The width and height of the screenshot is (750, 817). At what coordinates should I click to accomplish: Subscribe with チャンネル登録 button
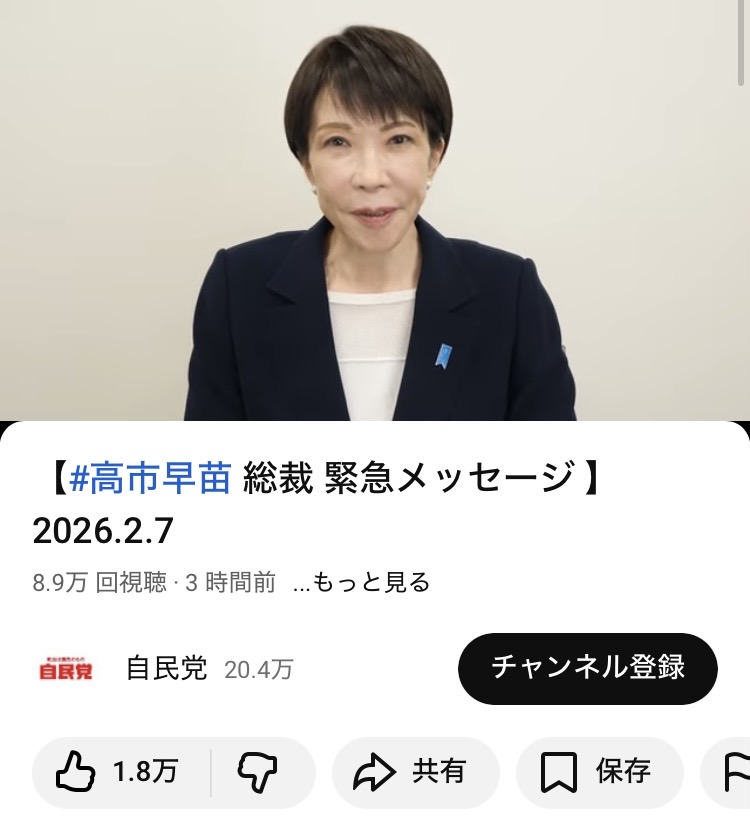coord(587,668)
